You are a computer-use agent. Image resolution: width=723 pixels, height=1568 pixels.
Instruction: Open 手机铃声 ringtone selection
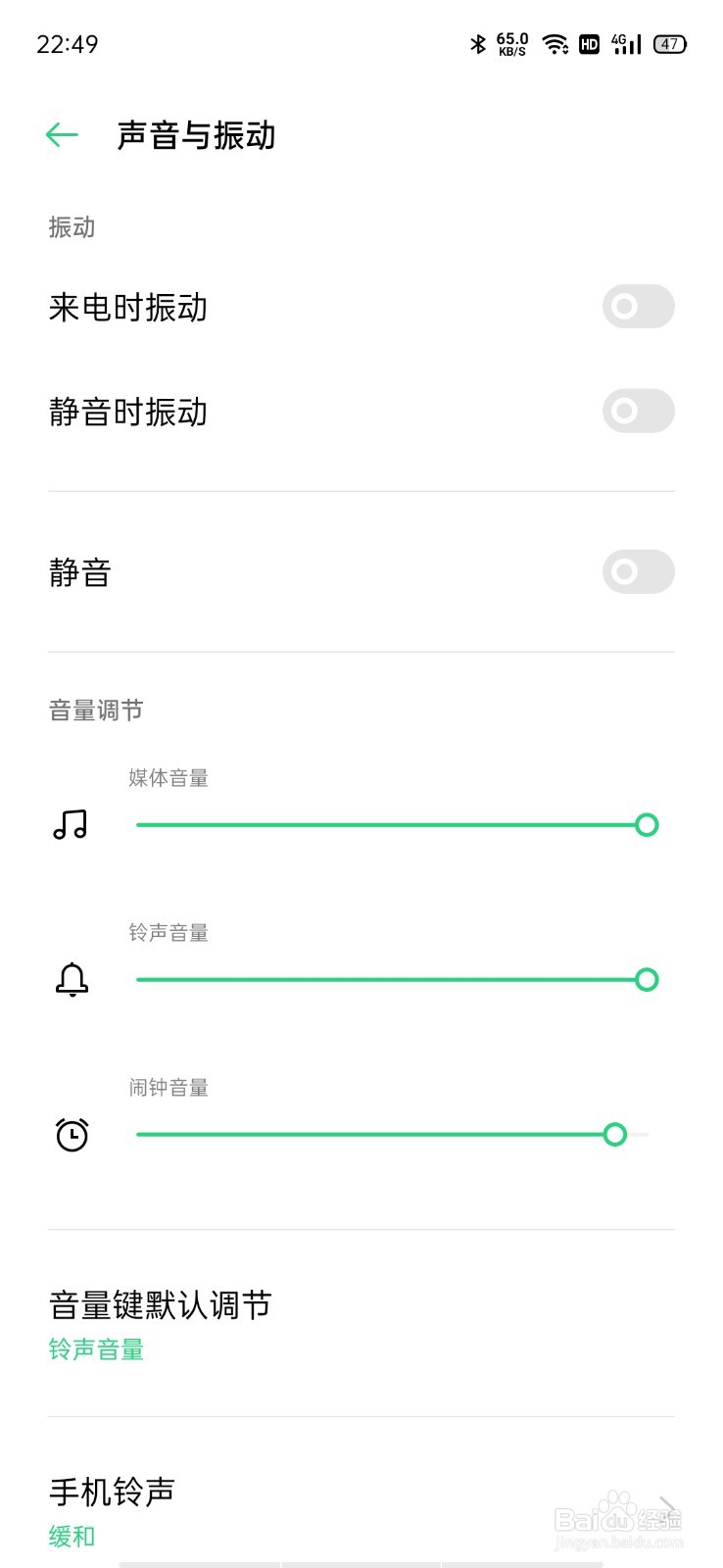point(361,1509)
